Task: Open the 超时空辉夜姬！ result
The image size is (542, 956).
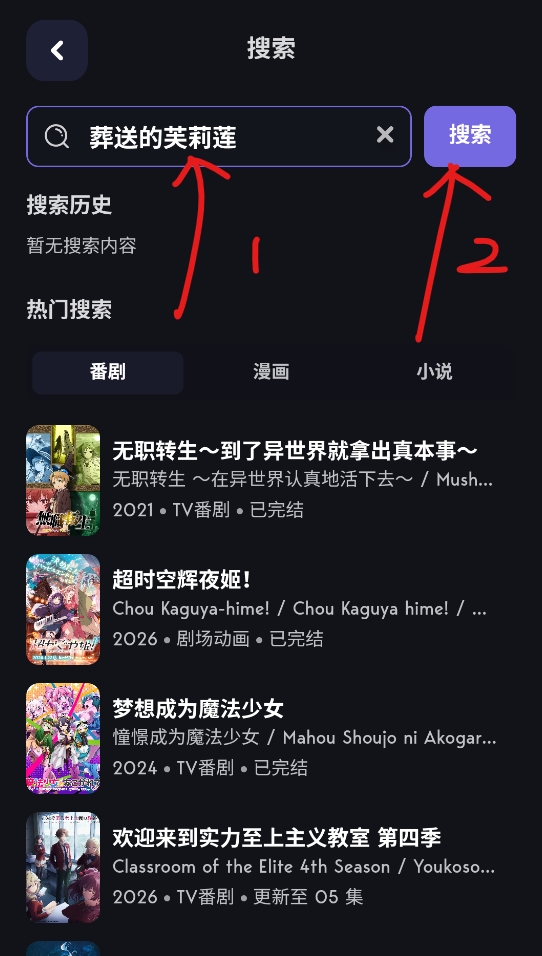Action: (x=271, y=609)
